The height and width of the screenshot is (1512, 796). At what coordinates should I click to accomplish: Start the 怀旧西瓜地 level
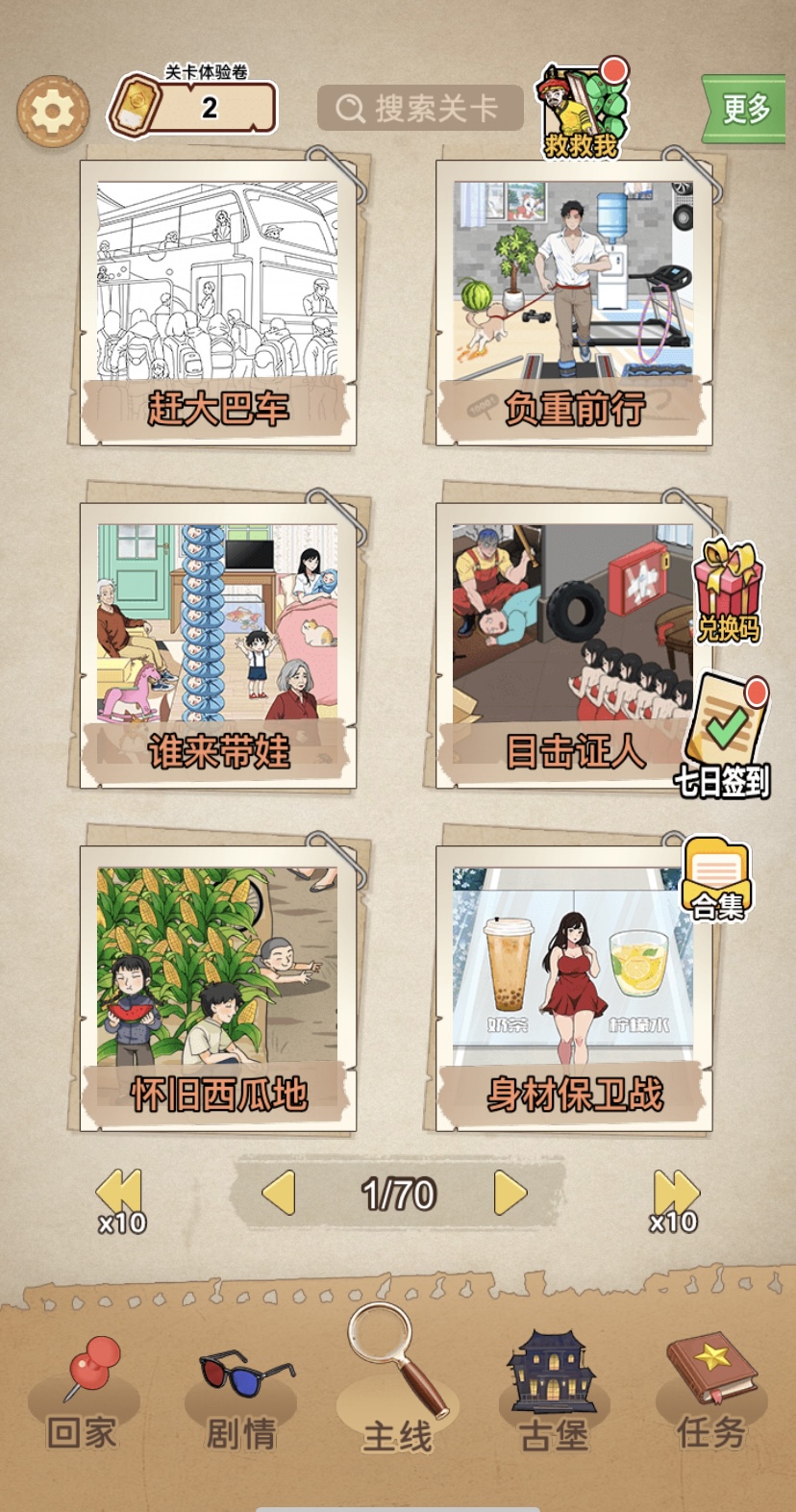(217, 987)
